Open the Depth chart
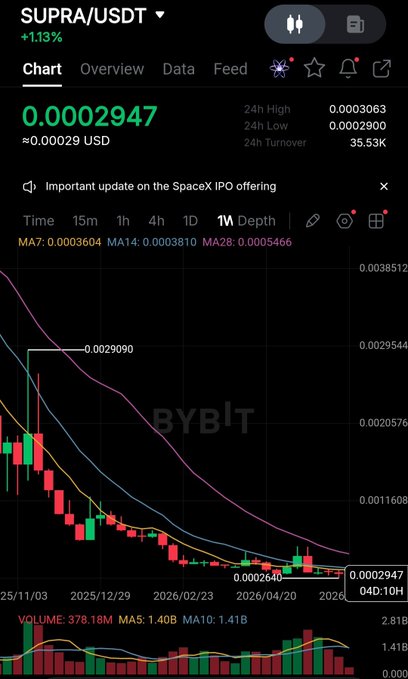 257,221
